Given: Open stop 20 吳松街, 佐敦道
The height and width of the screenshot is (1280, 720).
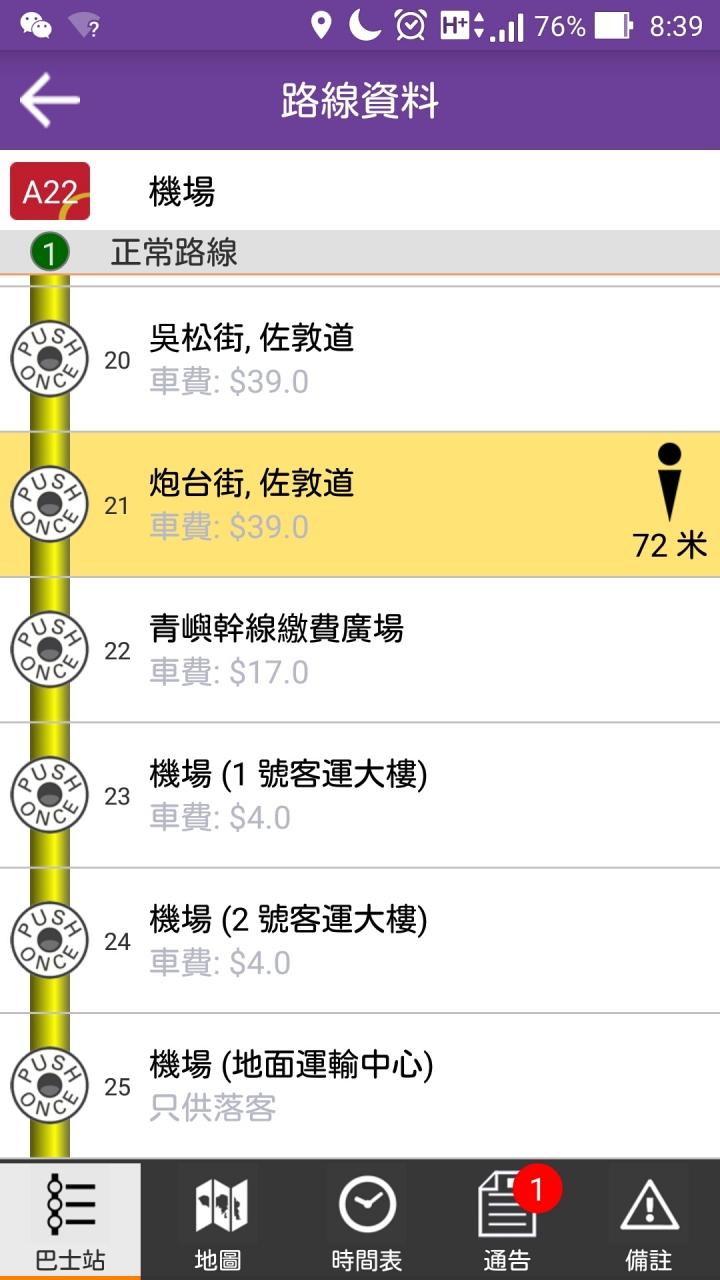Looking at the screenshot, I should click(x=360, y=360).
